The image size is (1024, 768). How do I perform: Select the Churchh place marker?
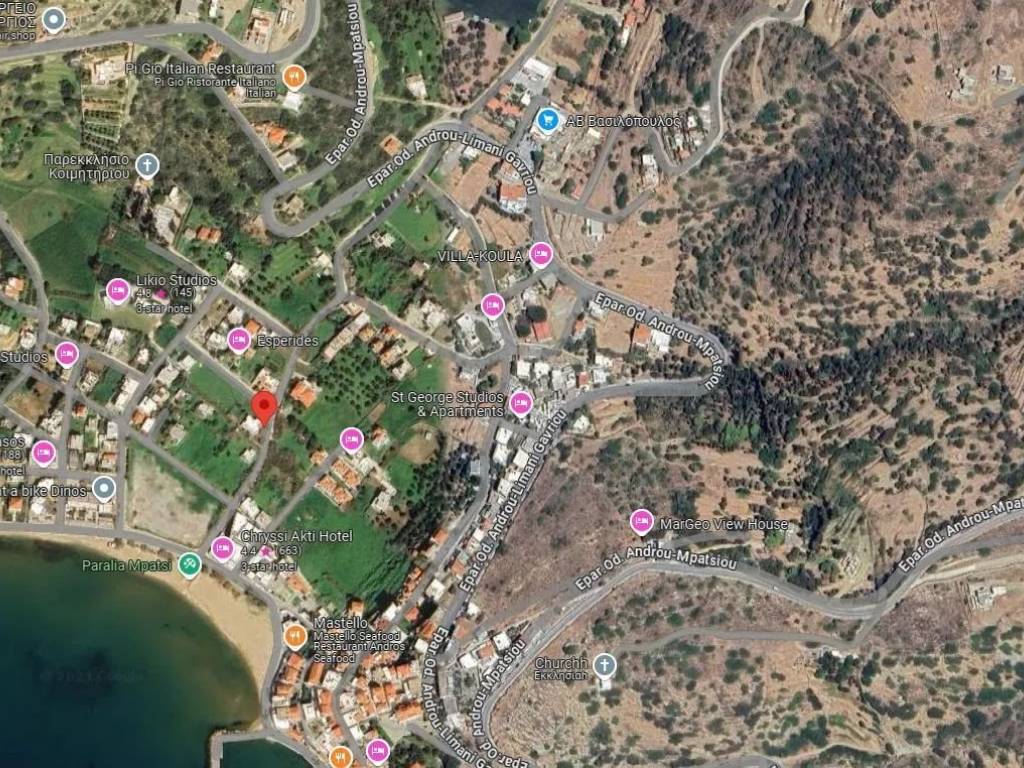[x=604, y=664]
